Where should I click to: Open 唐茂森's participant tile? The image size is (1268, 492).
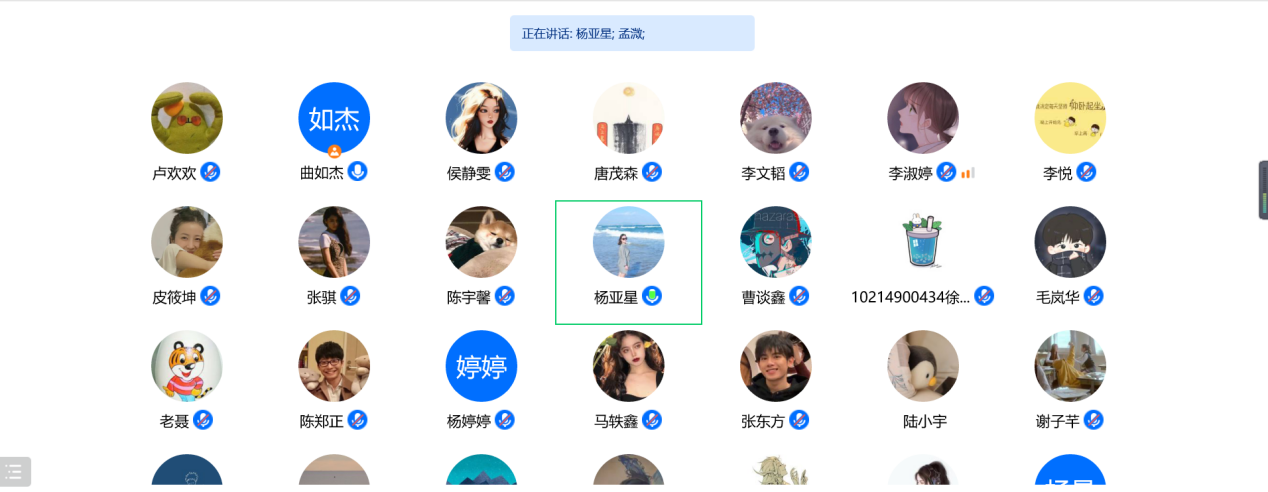point(628,118)
